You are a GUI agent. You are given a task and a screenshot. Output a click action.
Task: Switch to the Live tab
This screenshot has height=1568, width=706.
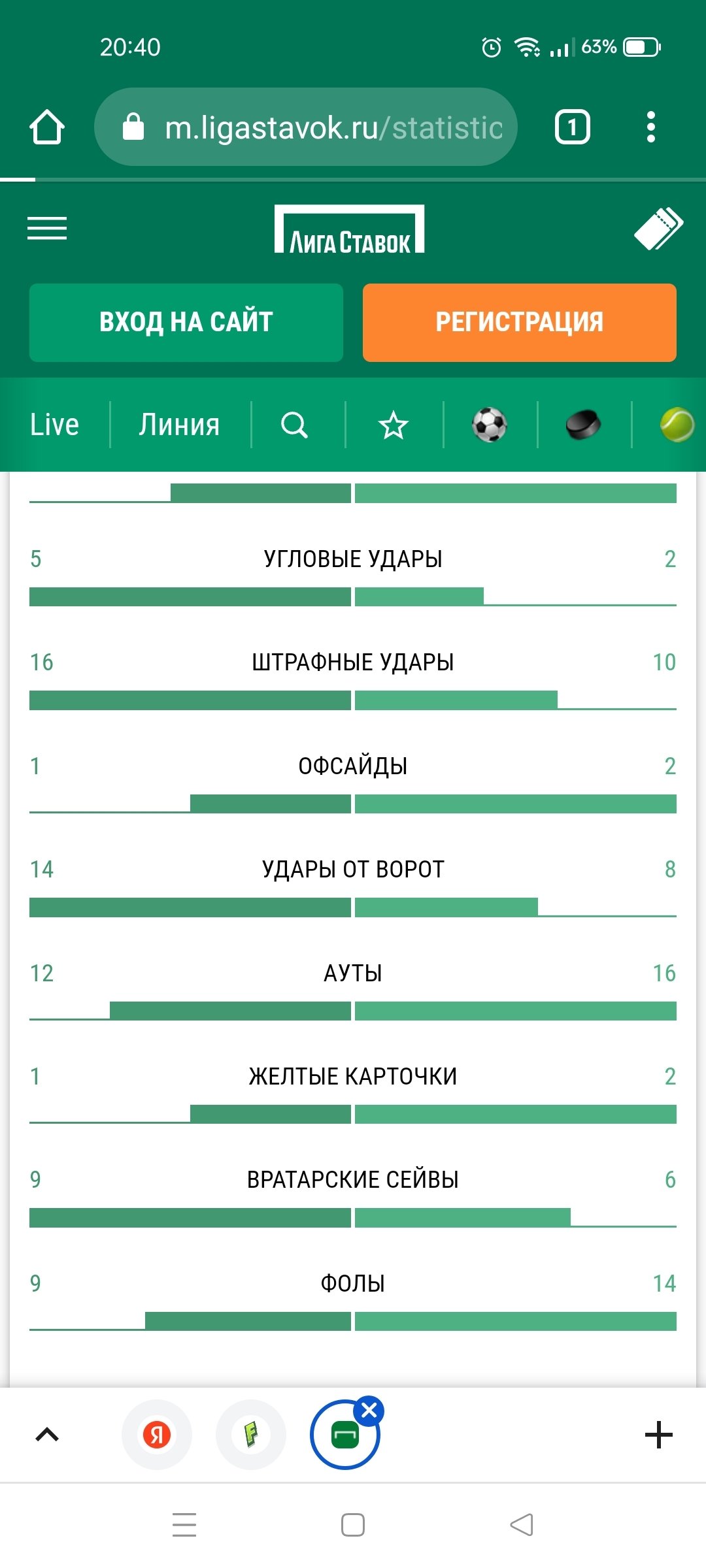pyautogui.click(x=55, y=425)
